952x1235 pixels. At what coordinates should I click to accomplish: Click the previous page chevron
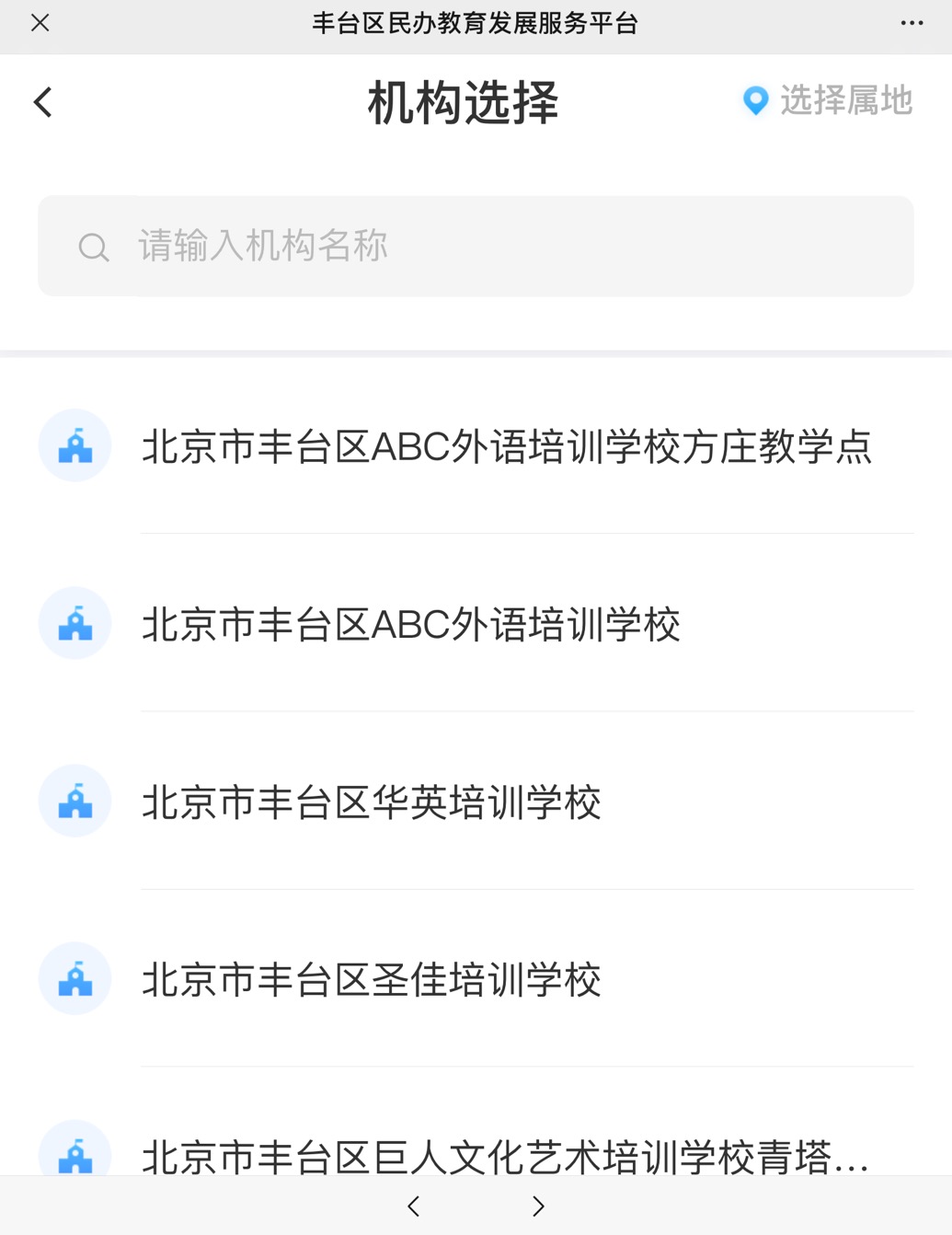coord(413,1206)
